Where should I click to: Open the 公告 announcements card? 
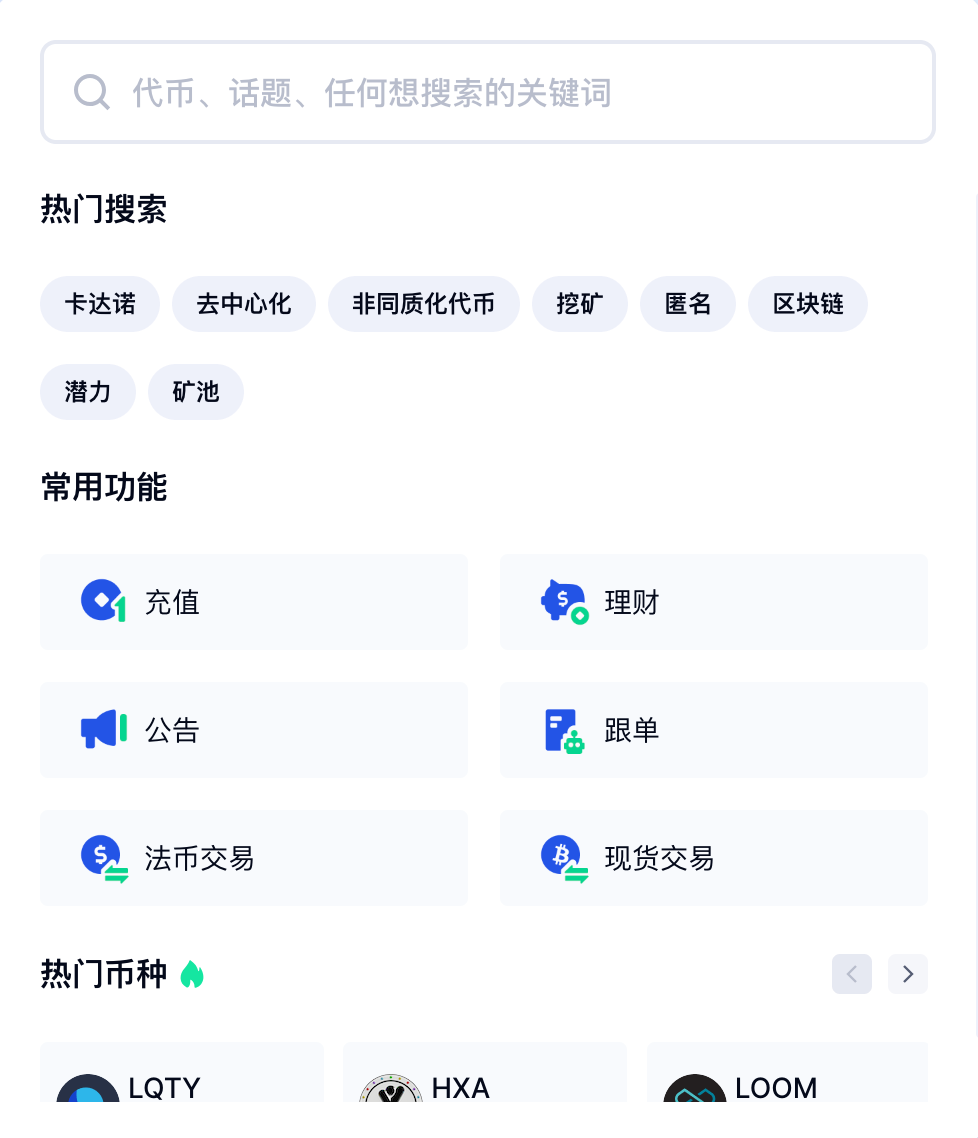254,730
